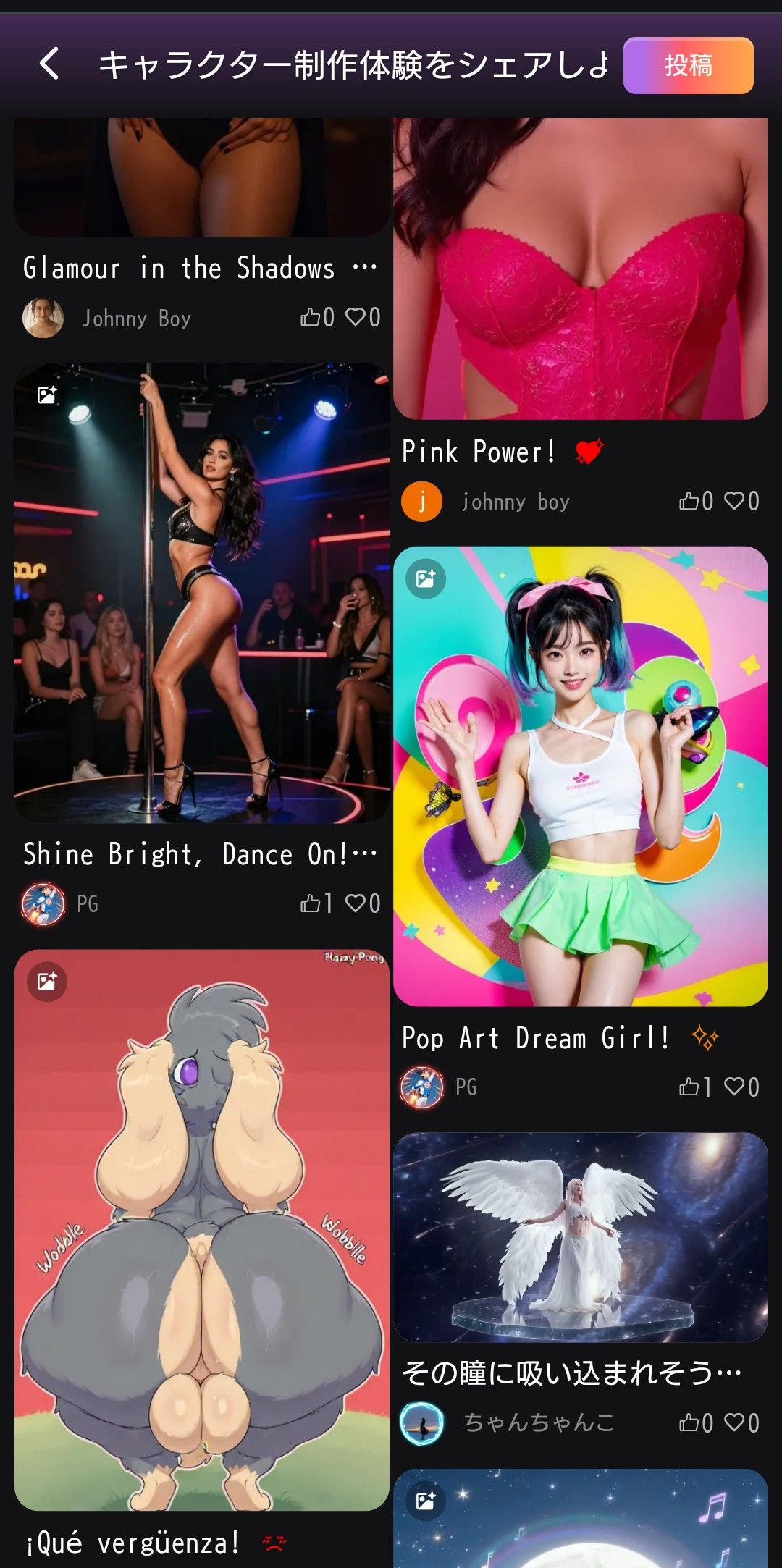
Task: Visit ちゃんちゃんこ's profile avatar
Action: coord(421,1422)
